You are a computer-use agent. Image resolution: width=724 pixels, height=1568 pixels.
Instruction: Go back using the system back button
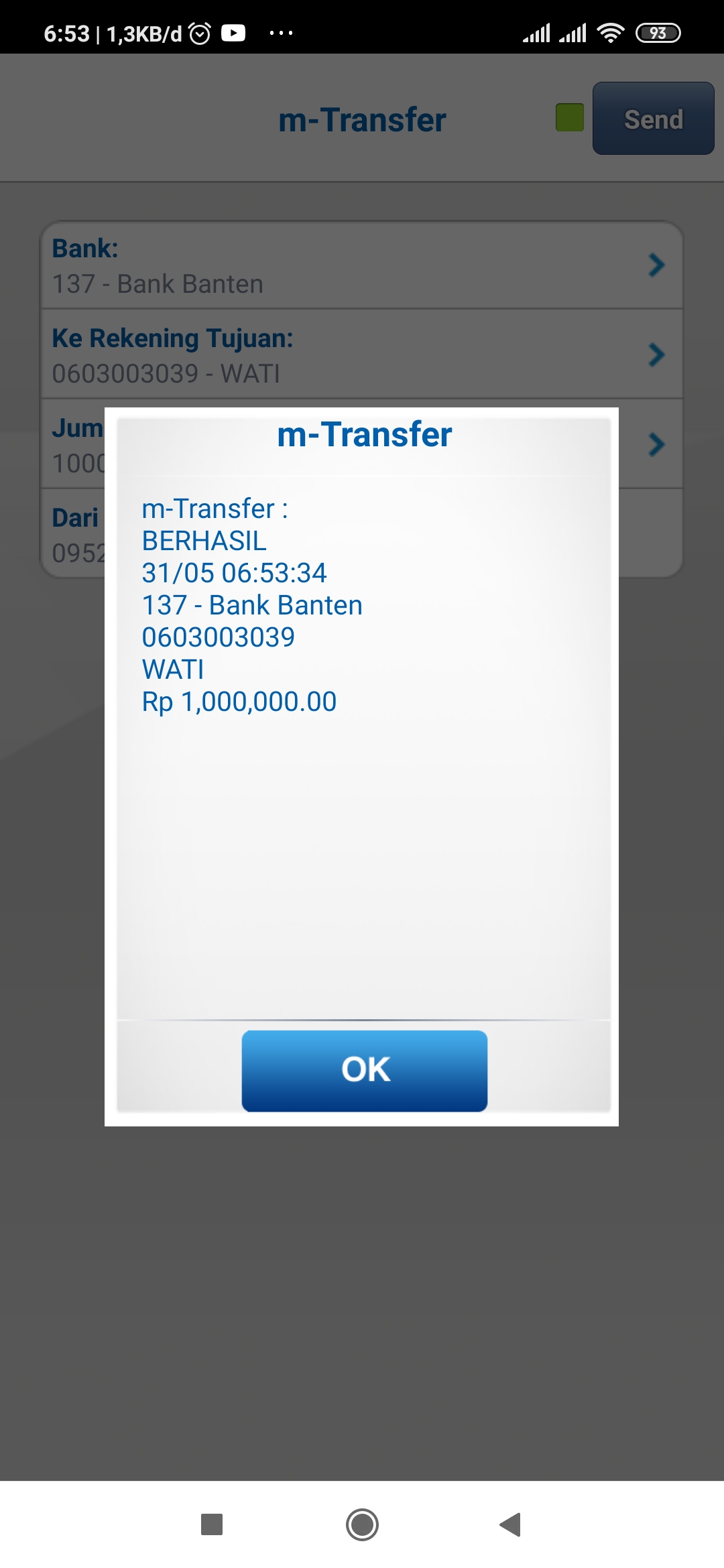(x=511, y=1524)
